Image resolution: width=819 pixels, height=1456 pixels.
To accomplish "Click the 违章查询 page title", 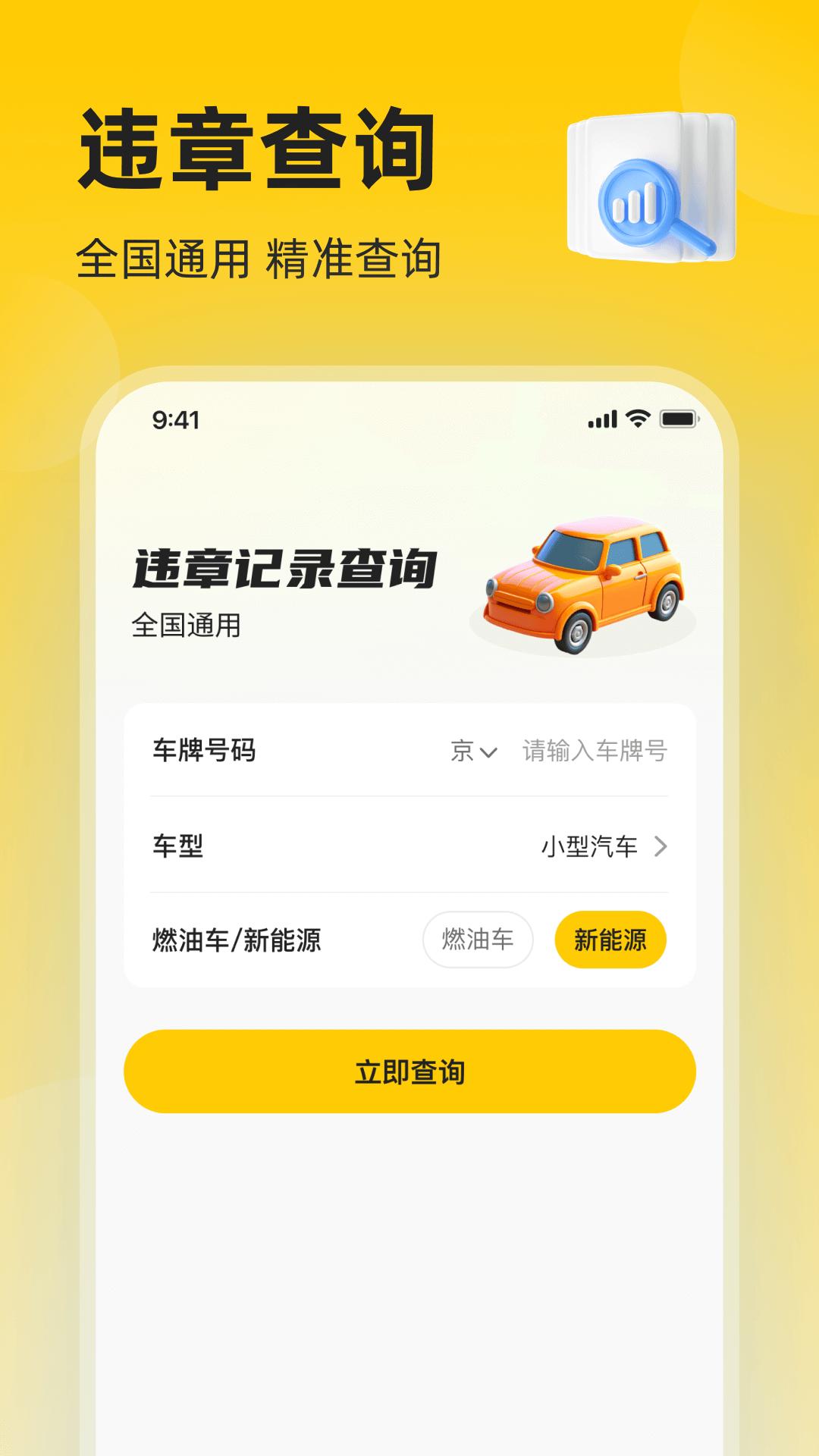I will point(255,149).
